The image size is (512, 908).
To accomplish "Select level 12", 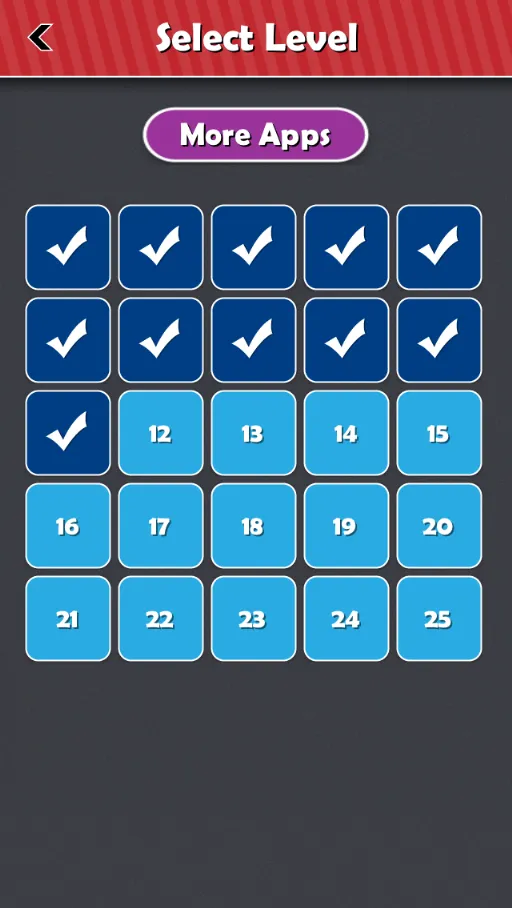I will [x=160, y=433].
